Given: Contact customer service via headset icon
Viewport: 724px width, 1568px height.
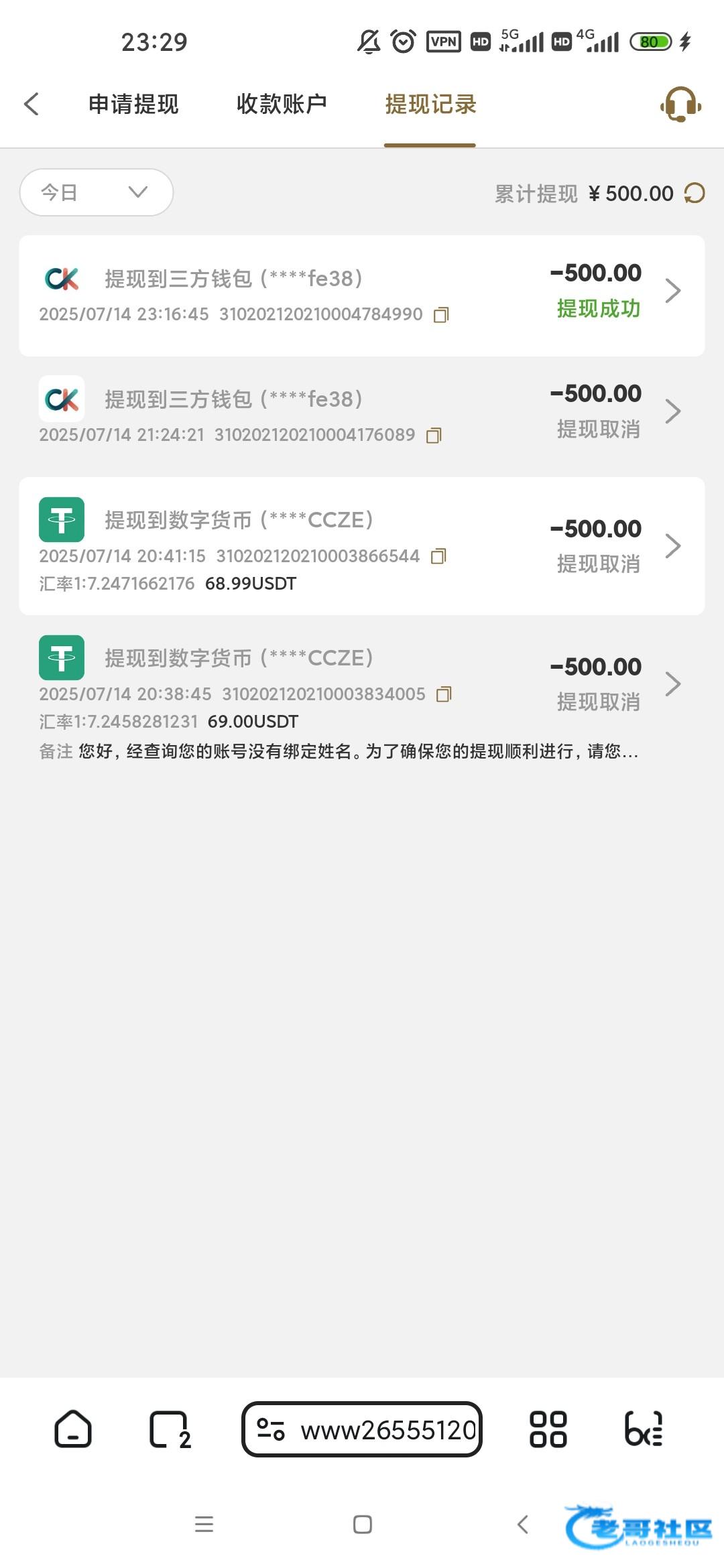Looking at the screenshot, I should point(680,105).
